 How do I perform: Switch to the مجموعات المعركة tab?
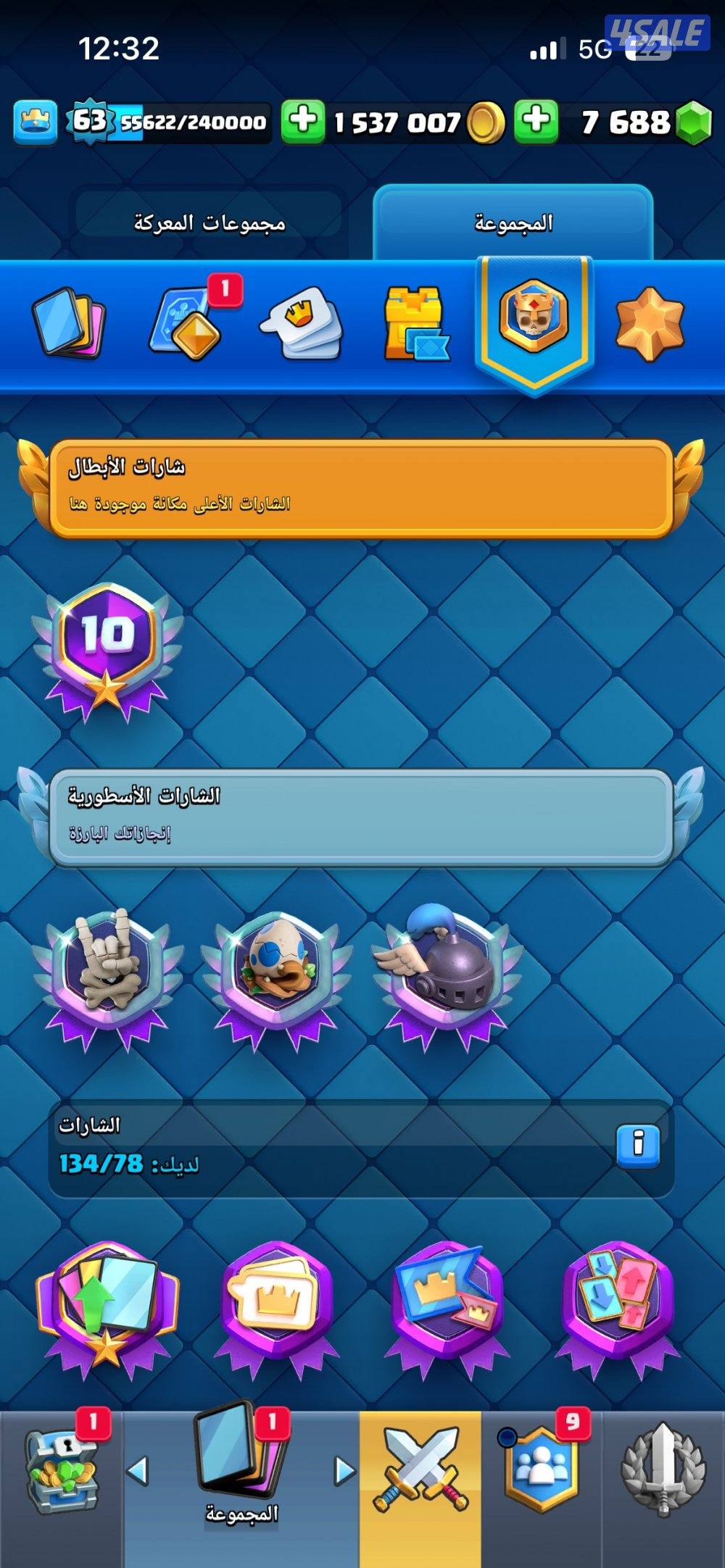coord(209,222)
